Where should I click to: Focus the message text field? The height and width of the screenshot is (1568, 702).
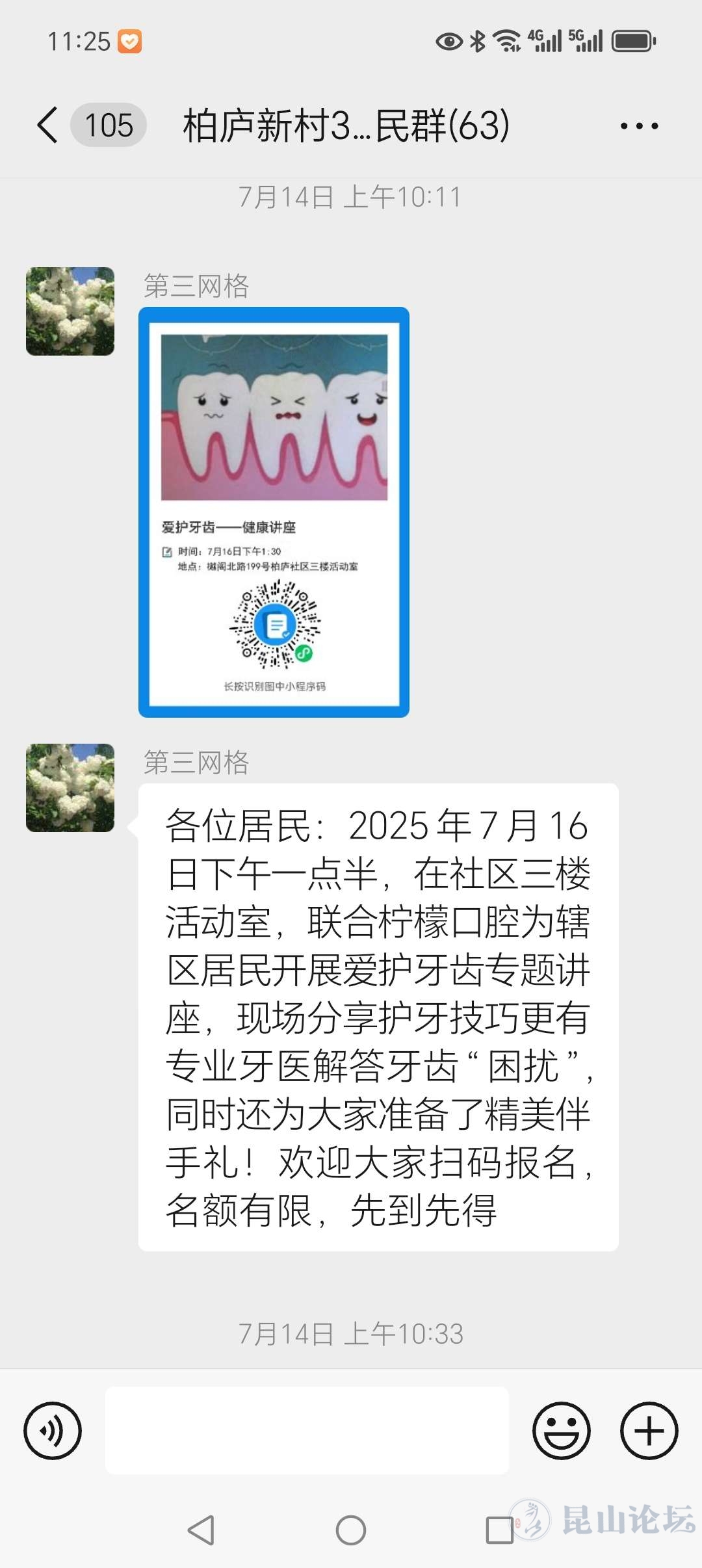click(x=307, y=1431)
